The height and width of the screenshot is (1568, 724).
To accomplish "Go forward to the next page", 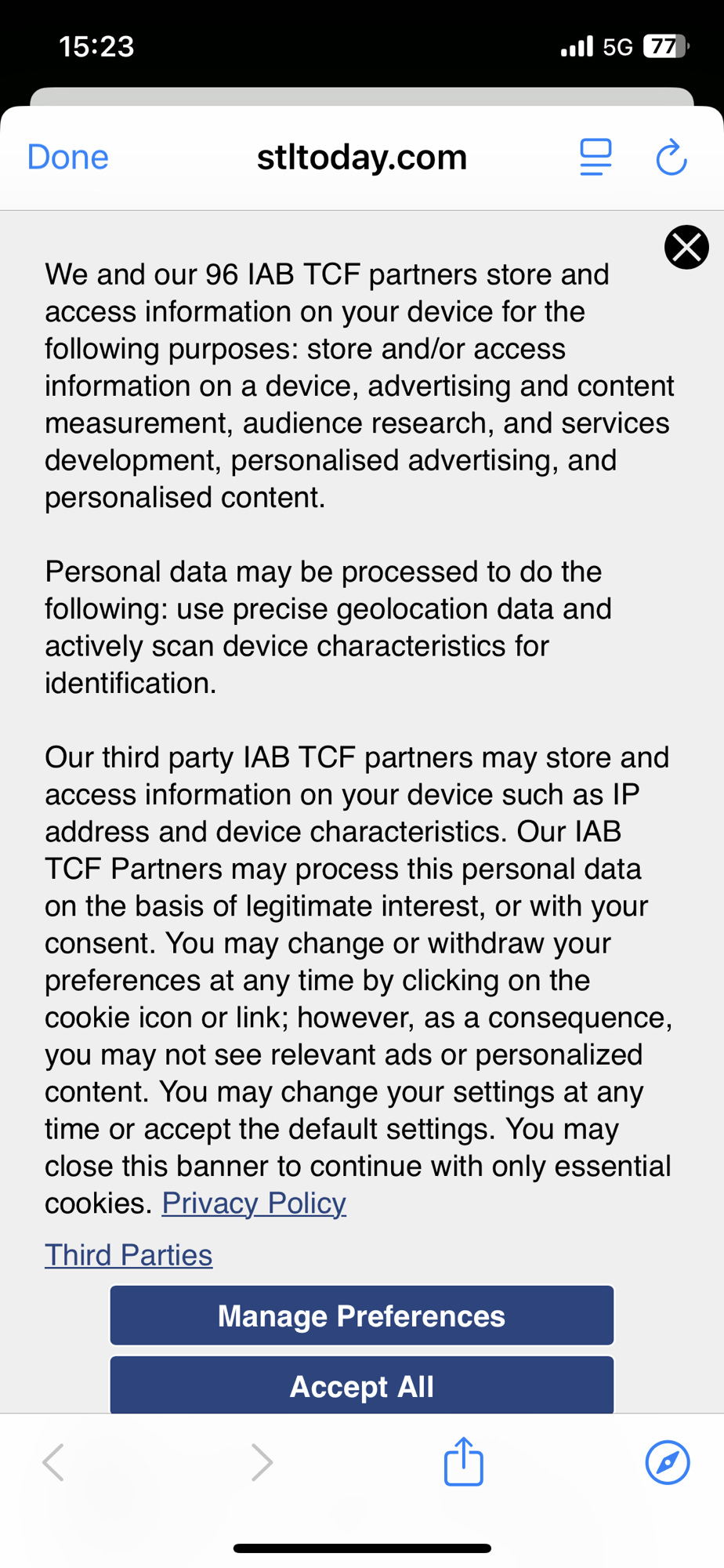I will point(262,1462).
